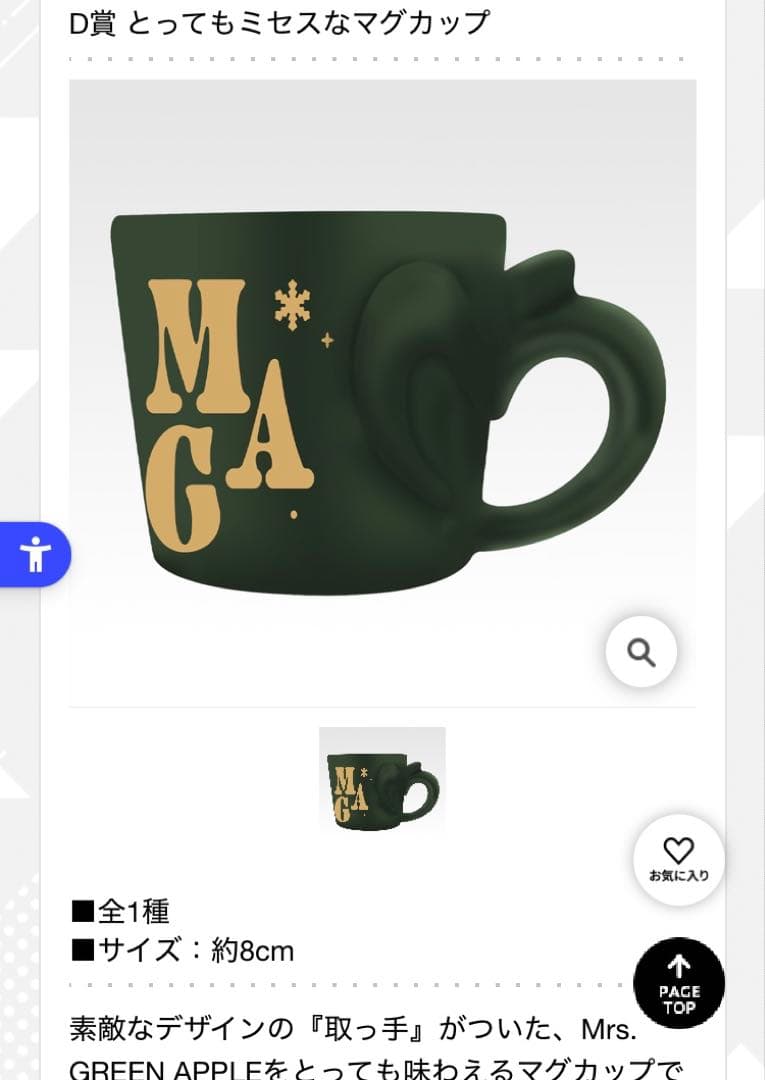Open the accessibility options button

tap(35, 554)
